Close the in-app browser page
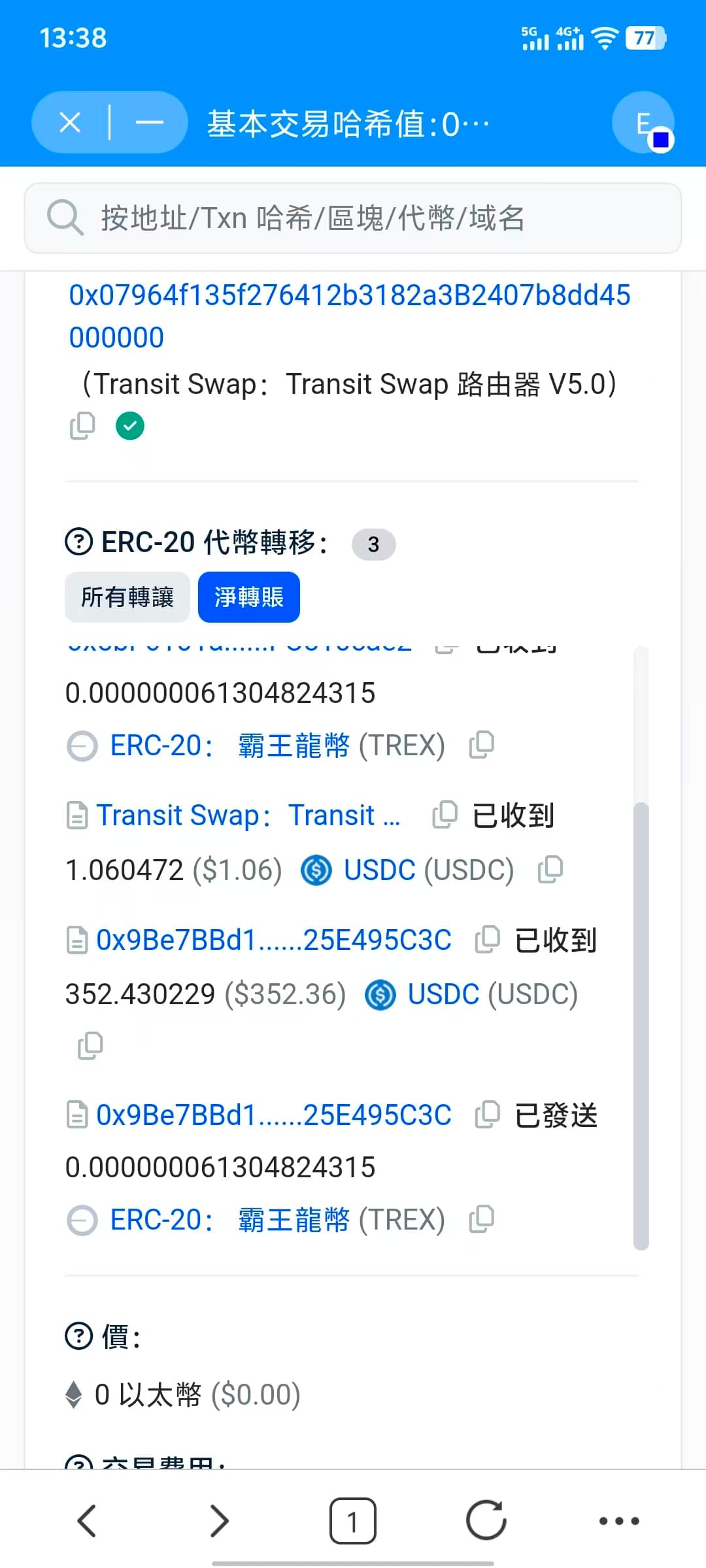This screenshot has height=1568, width=706. 70,122
